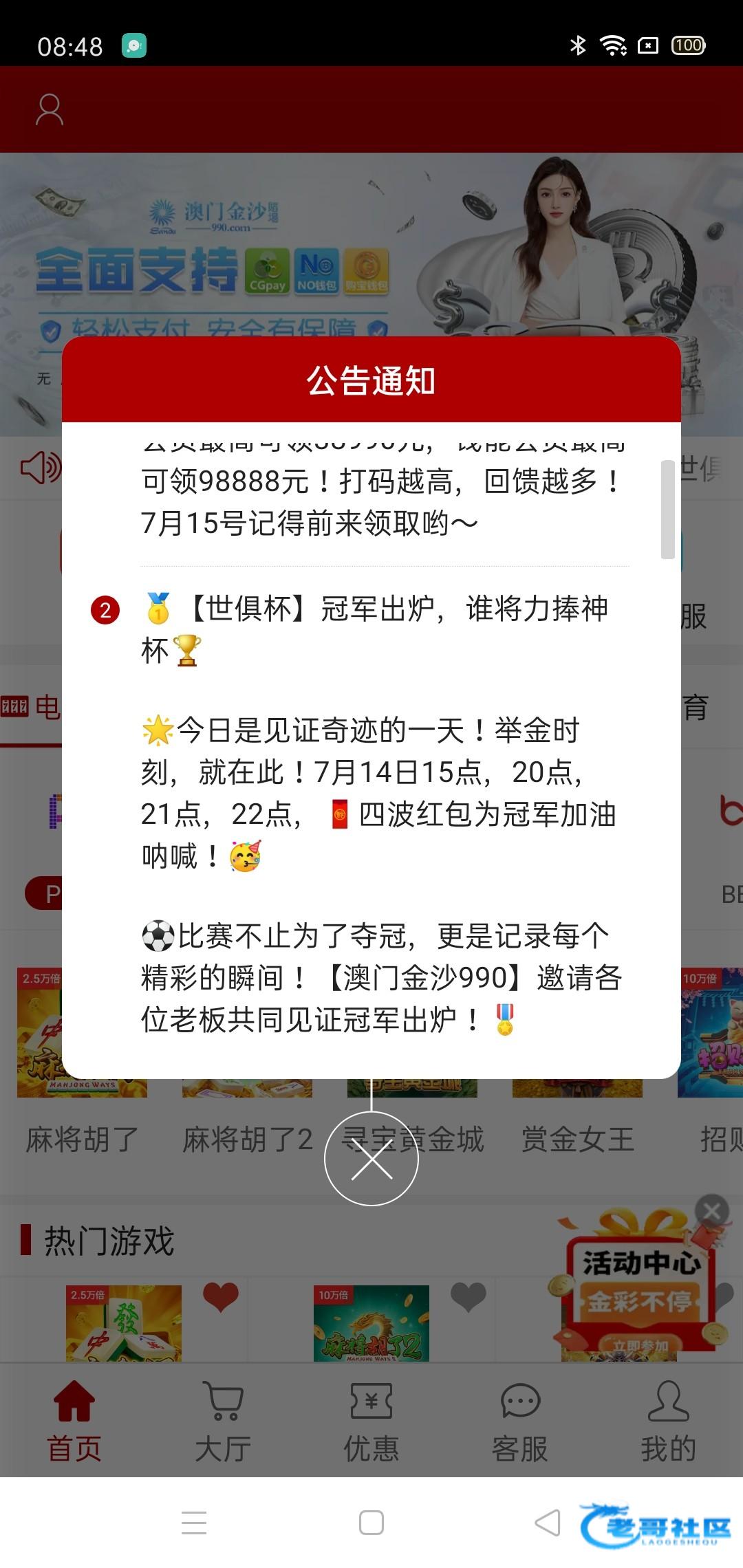743x1568 pixels.
Task: Close the 公告通知 announcement popup
Action: pos(371,1158)
